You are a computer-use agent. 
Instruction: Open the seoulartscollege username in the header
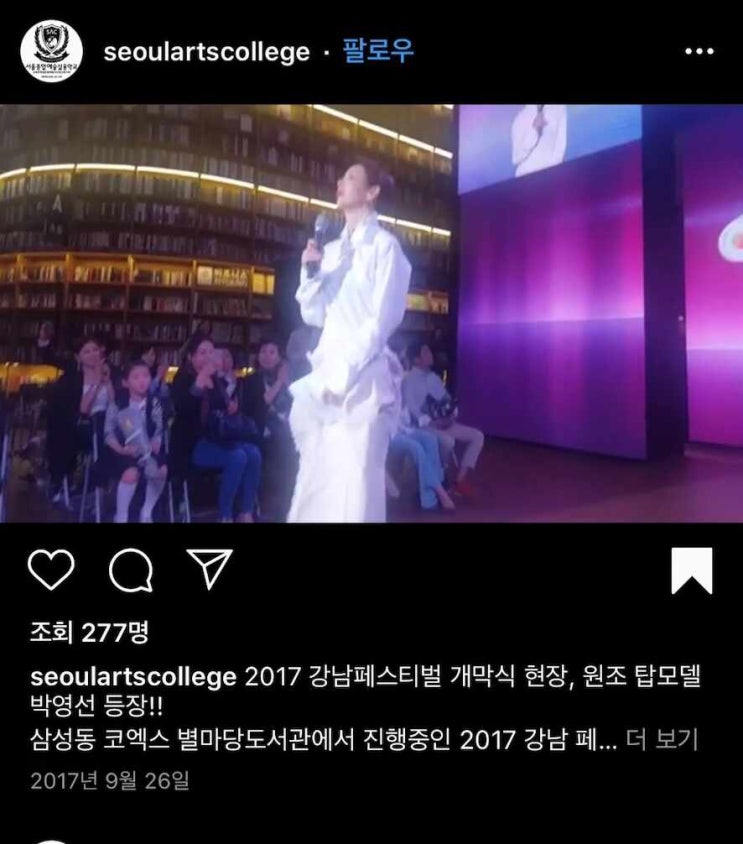coord(206,52)
